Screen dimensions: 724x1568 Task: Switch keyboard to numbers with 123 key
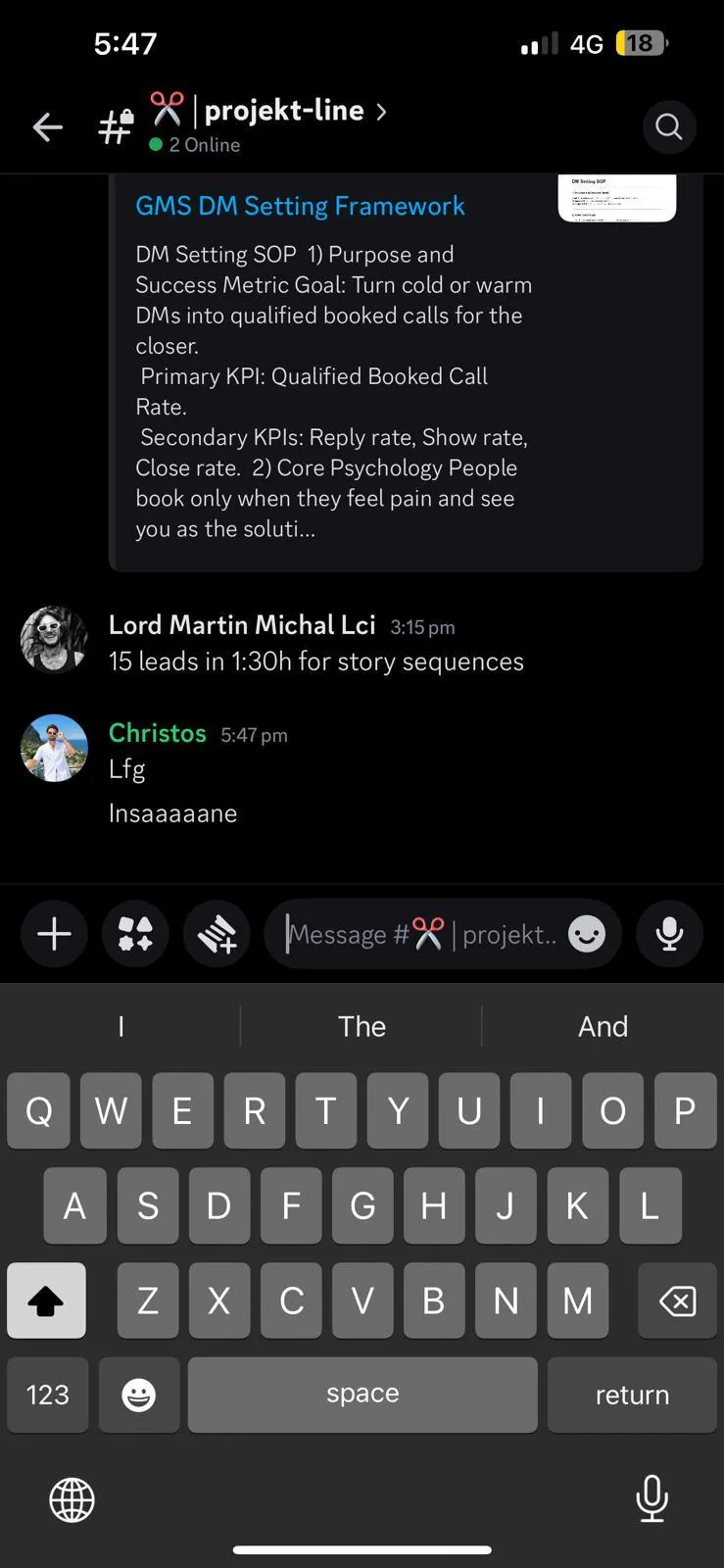47,1395
